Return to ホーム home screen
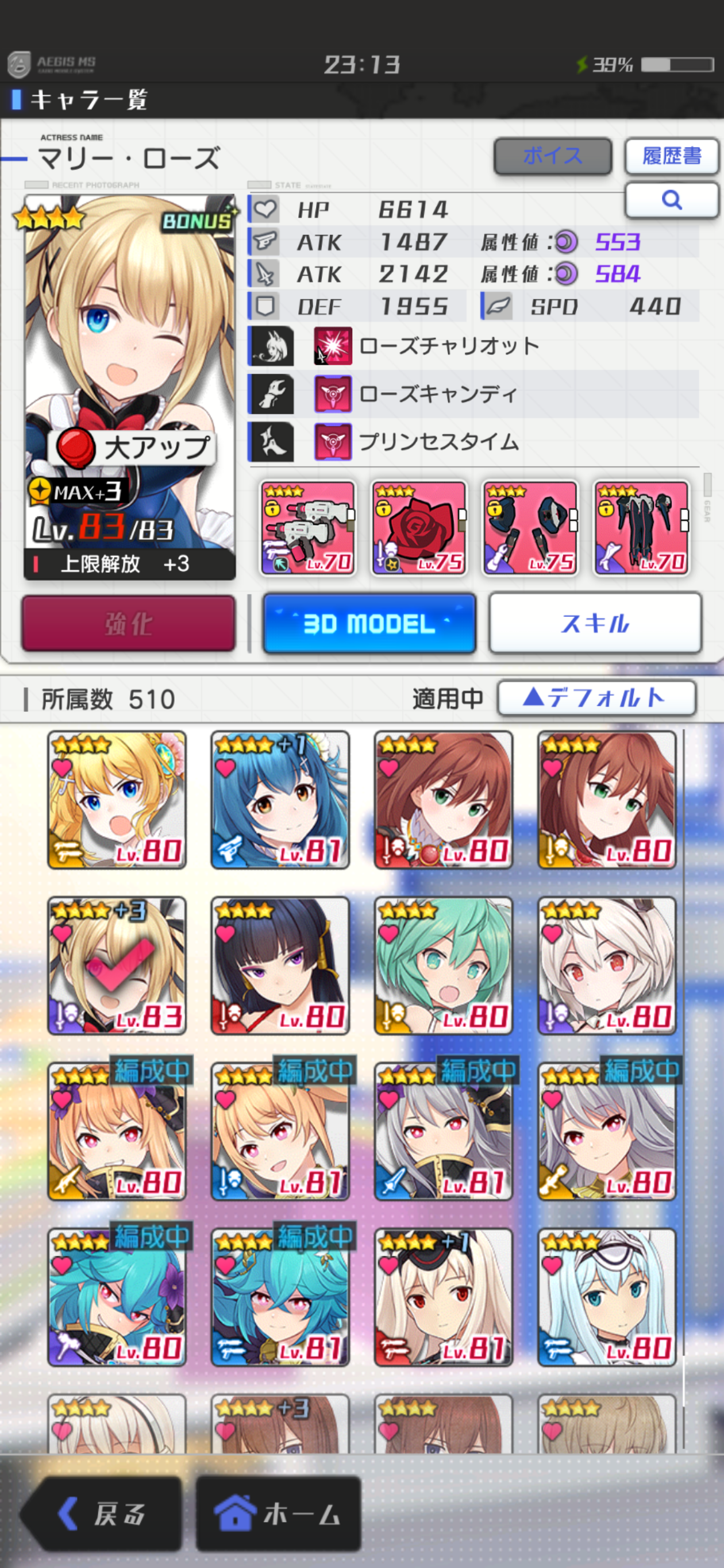Viewport: 724px width, 1568px height. click(x=278, y=1514)
